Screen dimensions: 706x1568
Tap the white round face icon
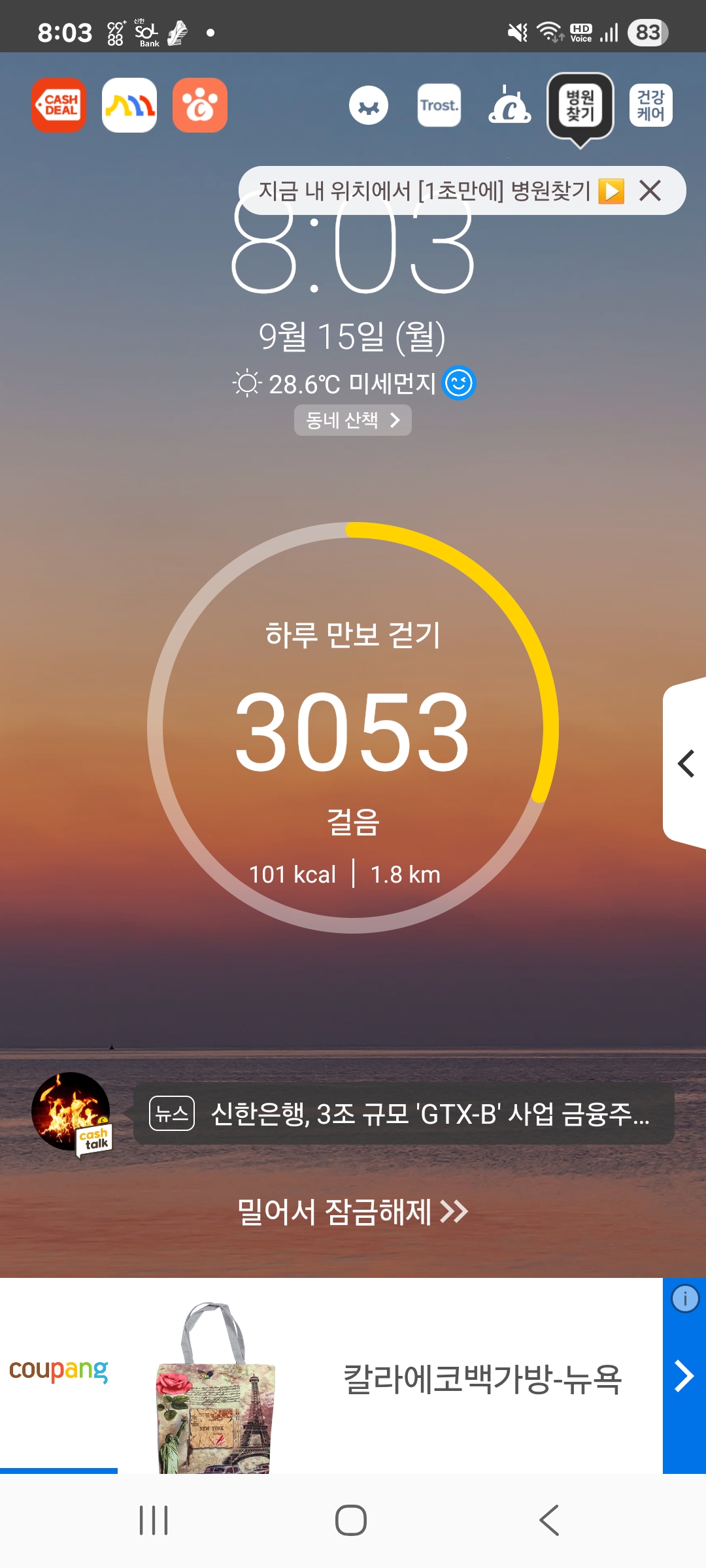click(369, 106)
